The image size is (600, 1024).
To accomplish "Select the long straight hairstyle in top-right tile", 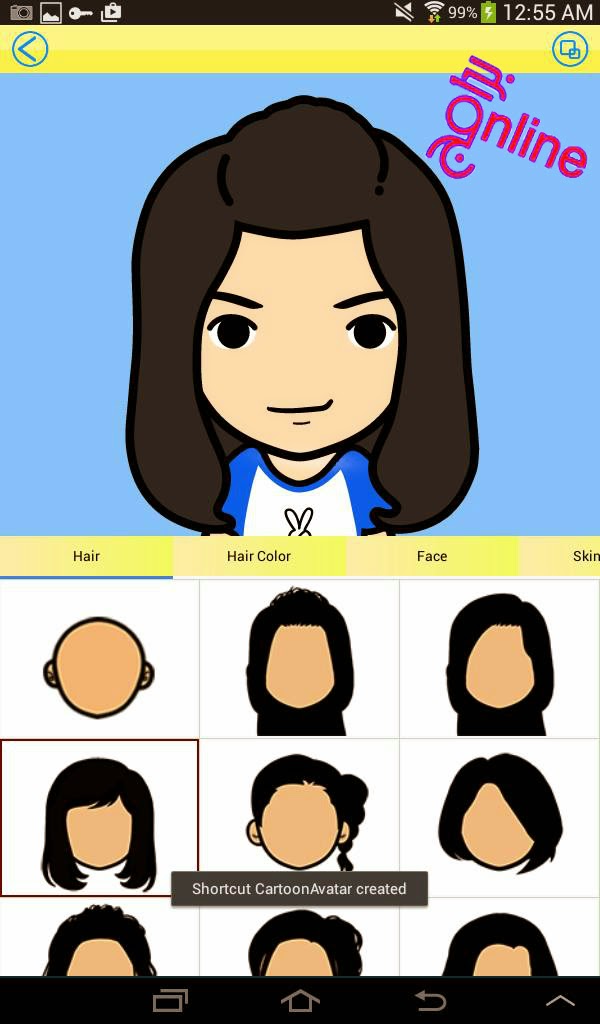I will [x=499, y=659].
